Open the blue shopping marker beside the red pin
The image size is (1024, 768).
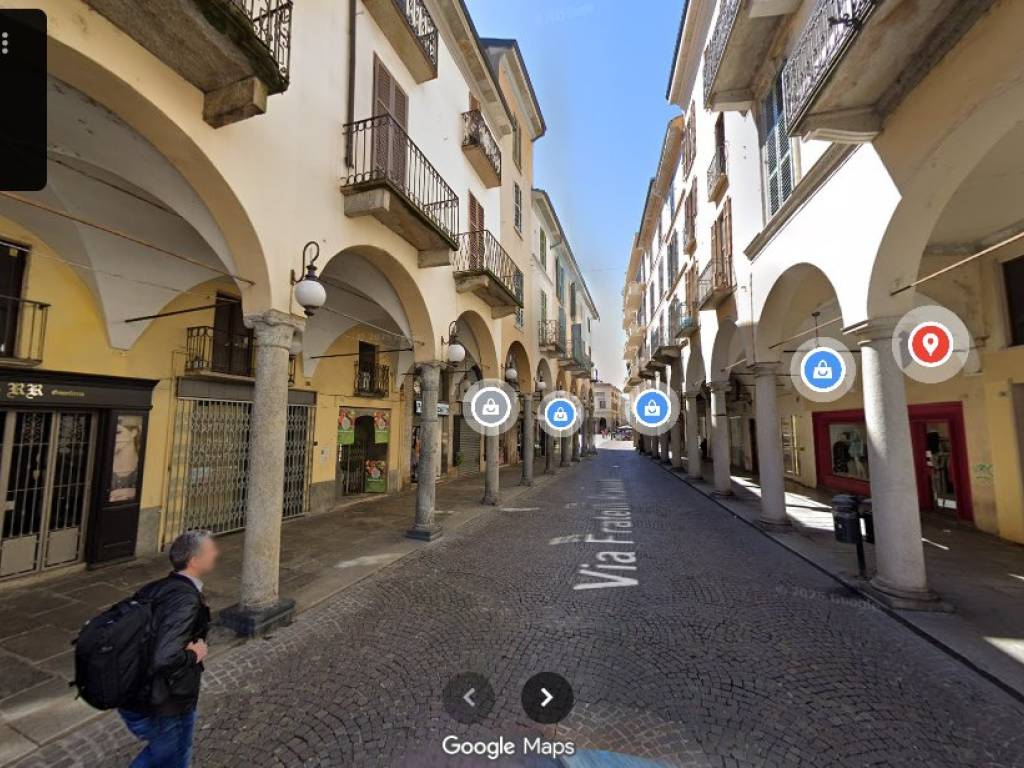point(822,369)
